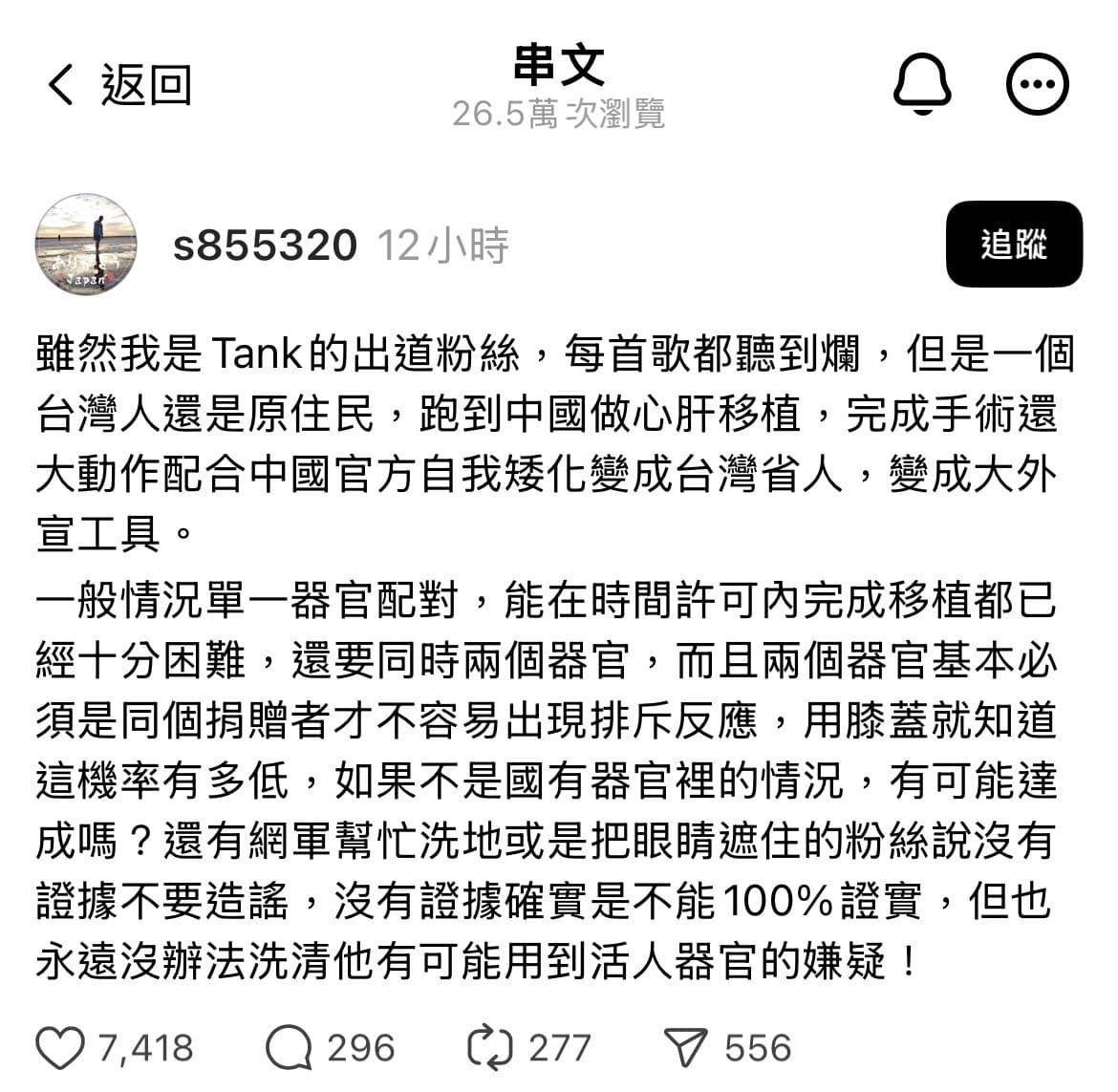The height and width of the screenshot is (1092, 1118).
Task: Go back via the 返回 button
Action: (x=118, y=85)
